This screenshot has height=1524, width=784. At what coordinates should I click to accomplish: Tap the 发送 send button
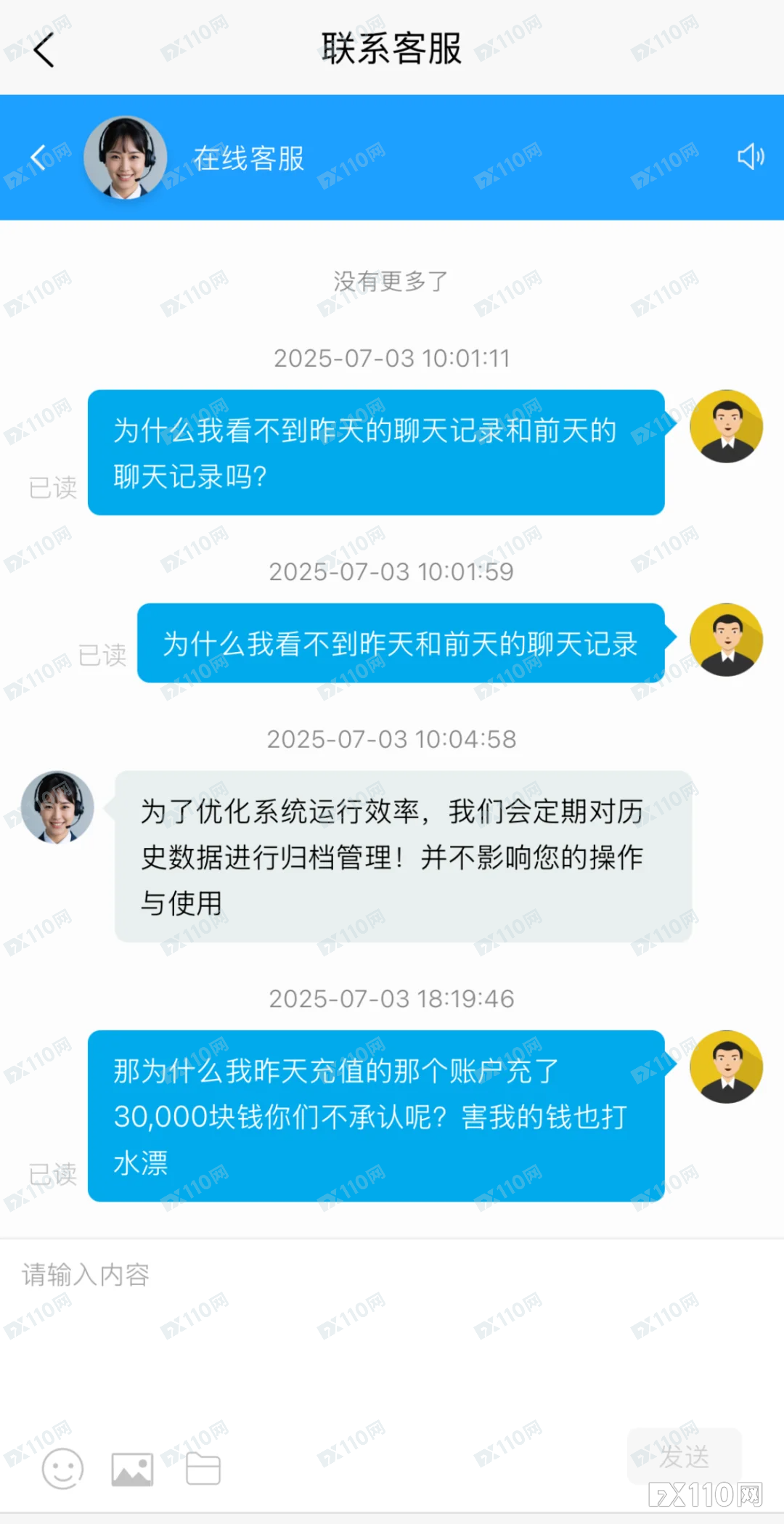(684, 1456)
